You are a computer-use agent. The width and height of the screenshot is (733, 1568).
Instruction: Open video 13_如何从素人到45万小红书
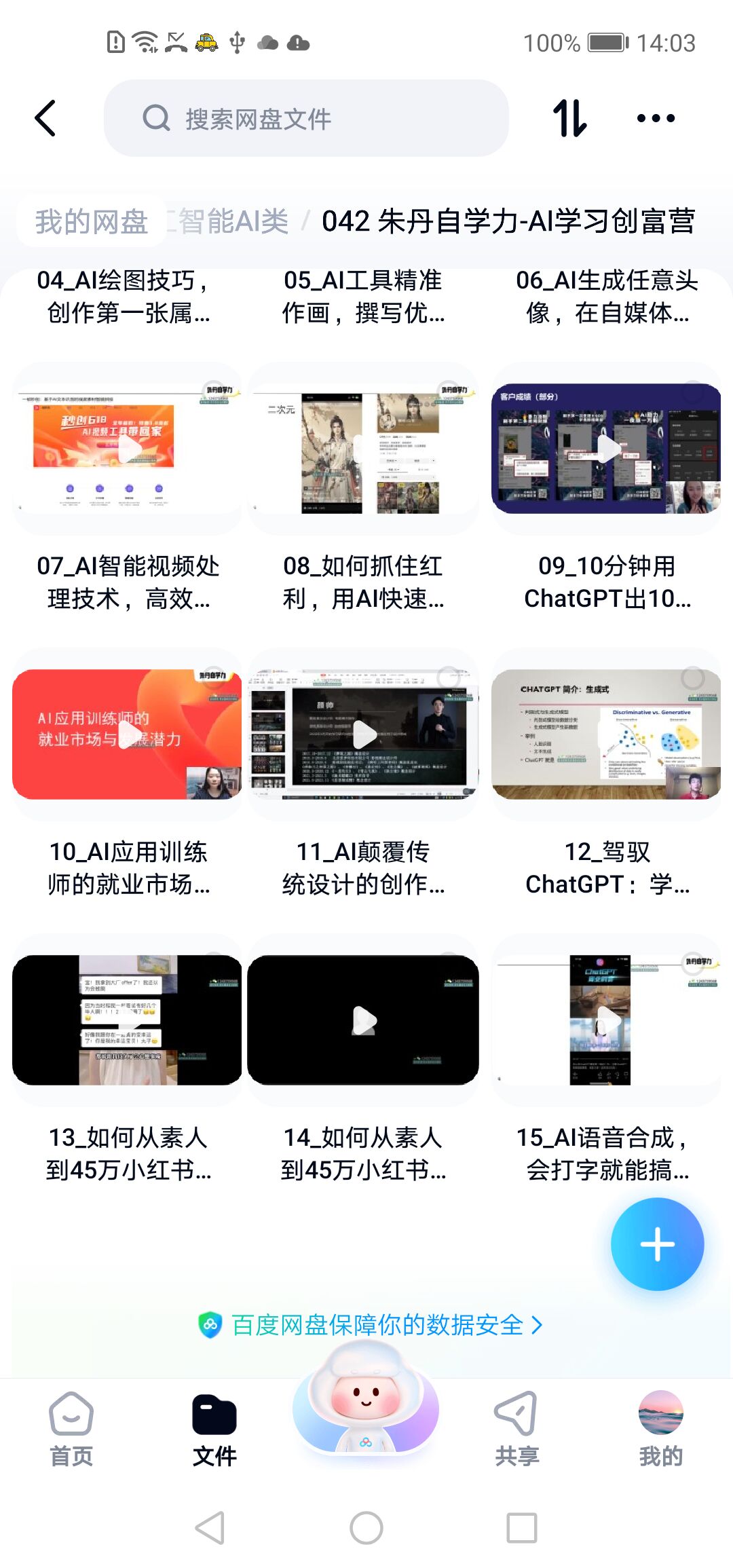coord(128,1020)
